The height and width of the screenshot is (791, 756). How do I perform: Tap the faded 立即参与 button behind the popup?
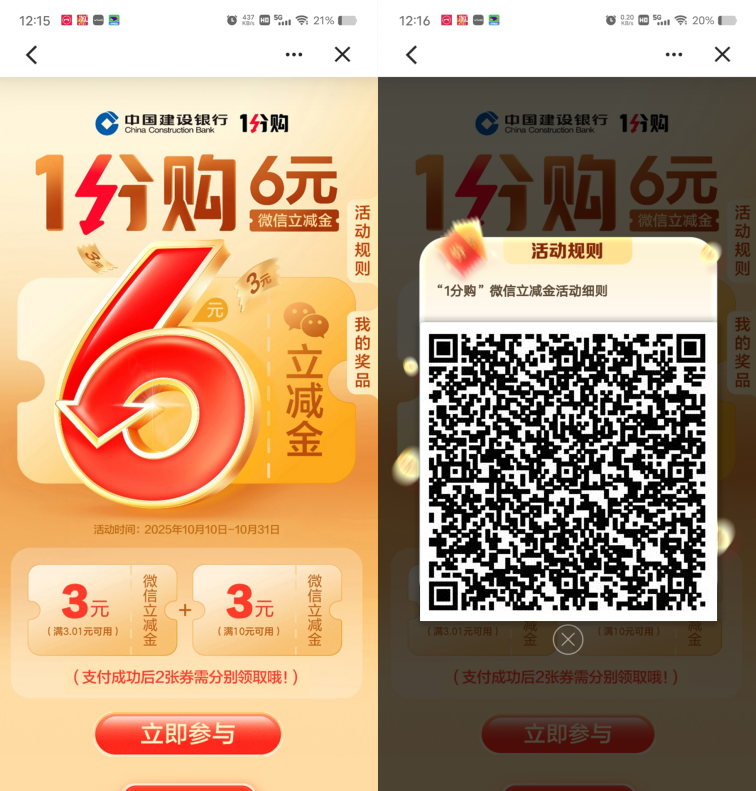[x=567, y=733]
